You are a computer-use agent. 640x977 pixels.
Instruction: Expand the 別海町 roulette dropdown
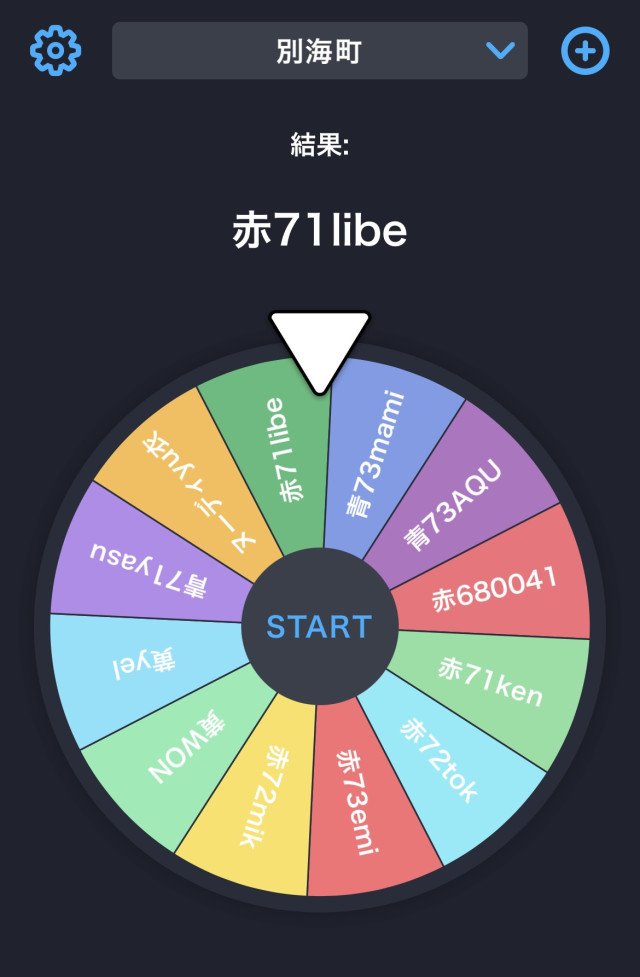click(x=320, y=50)
